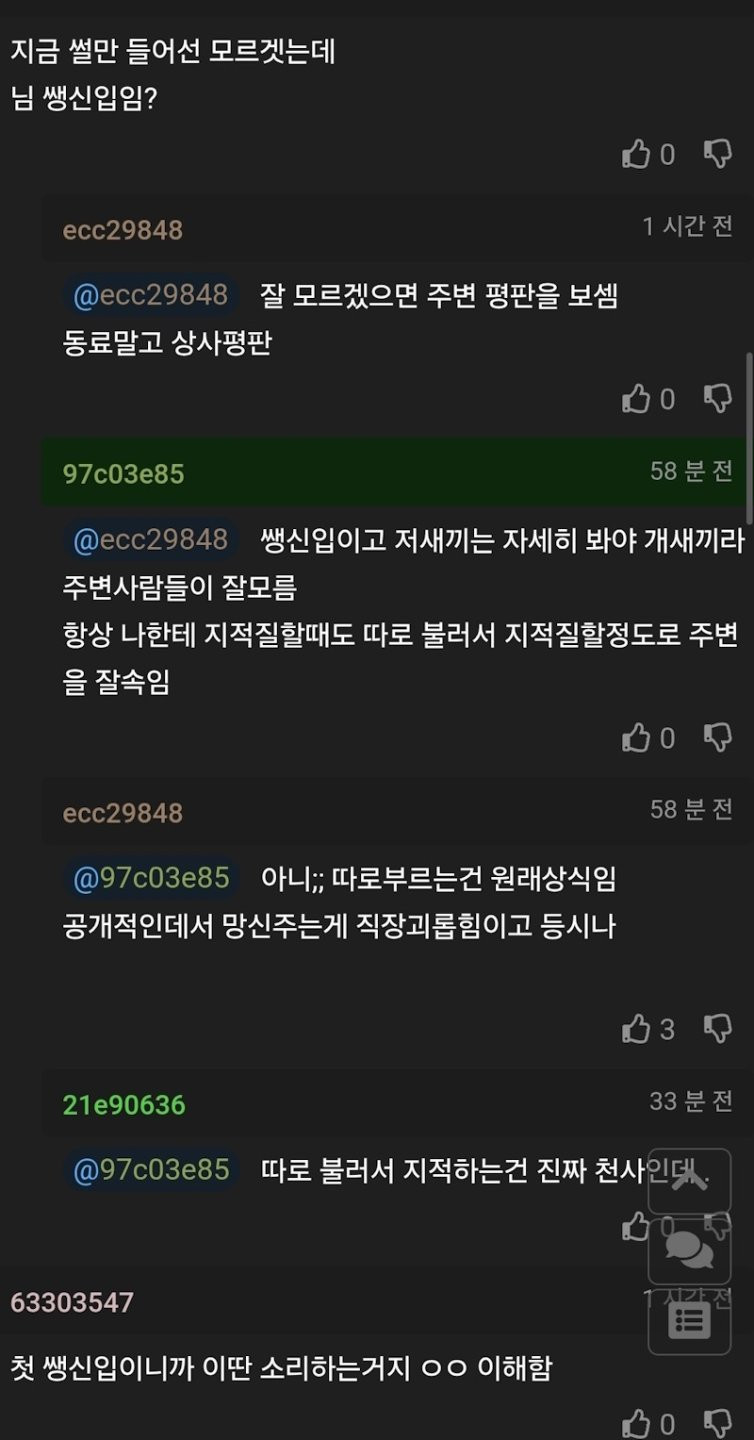Viewport: 754px width, 1440px height.
Task: View profile of user 21e90636
Action: coord(124,1105)
